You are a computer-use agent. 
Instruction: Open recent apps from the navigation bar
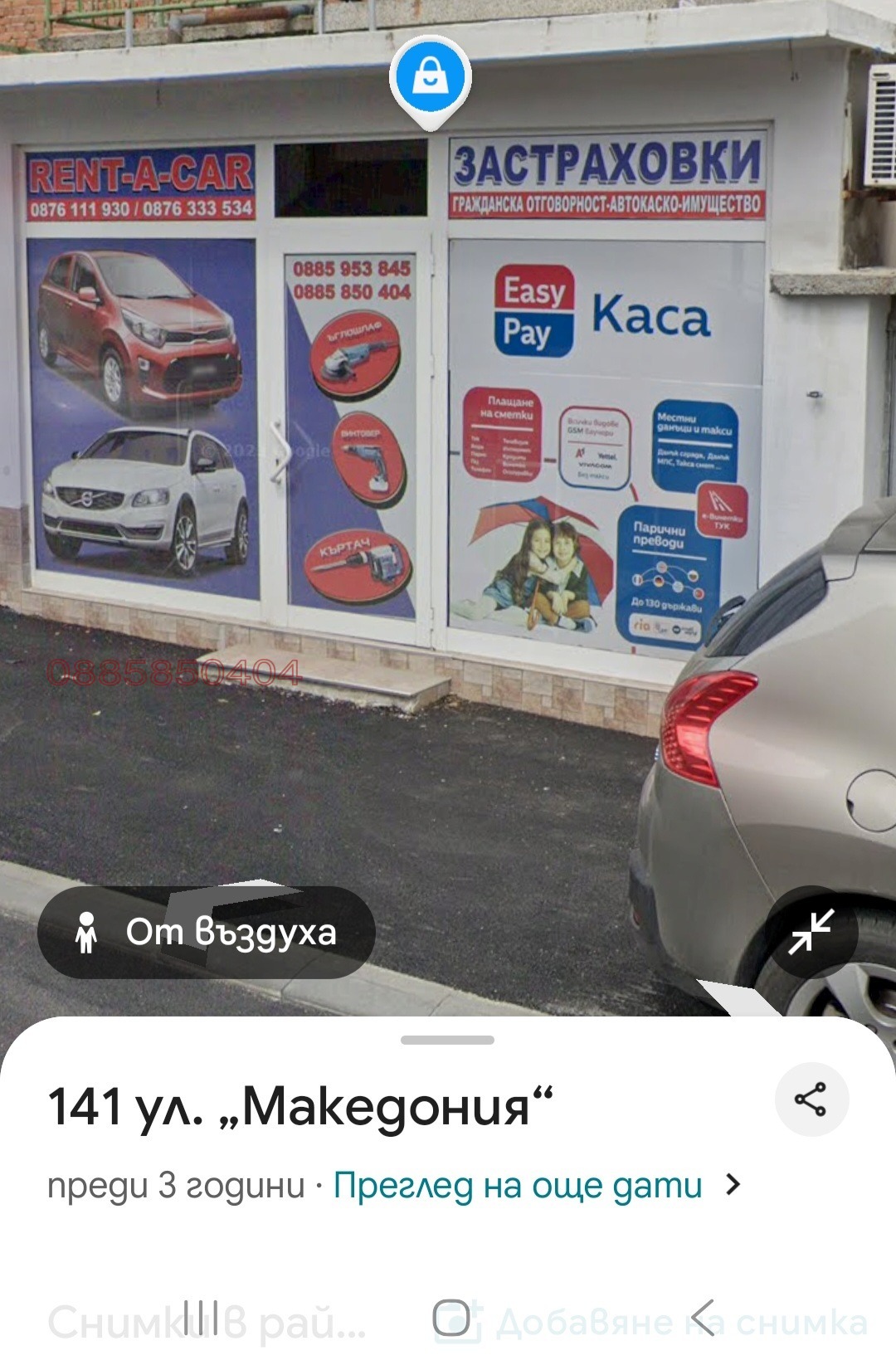tap(201, 1317)
